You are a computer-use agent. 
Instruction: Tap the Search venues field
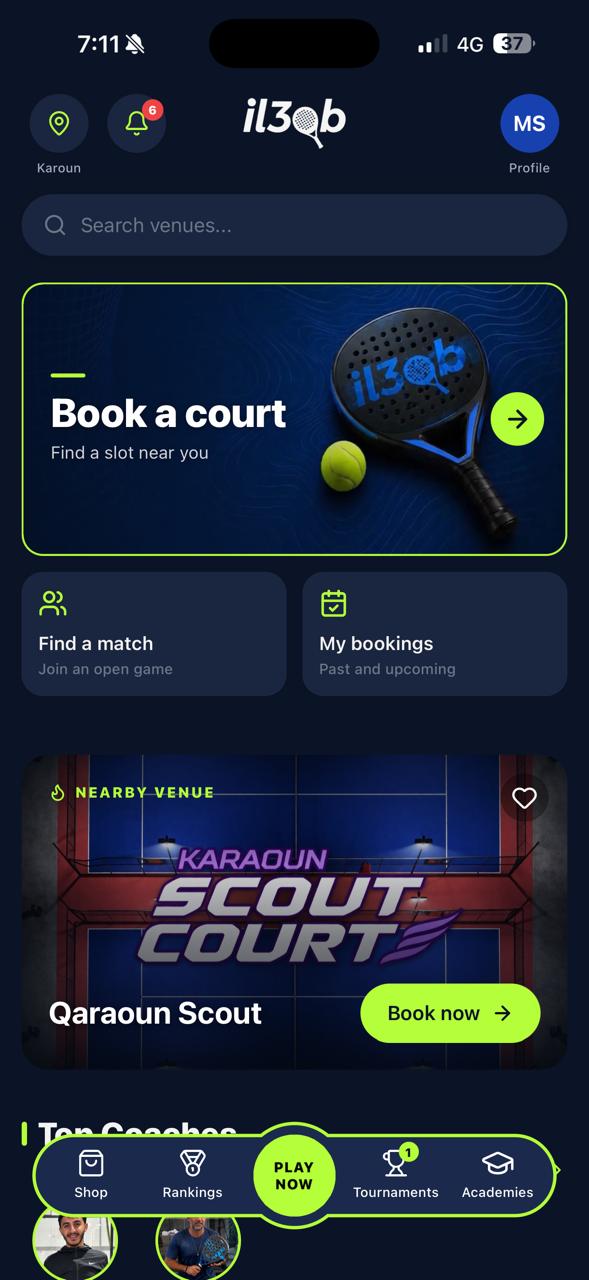(x=294, y=225)
